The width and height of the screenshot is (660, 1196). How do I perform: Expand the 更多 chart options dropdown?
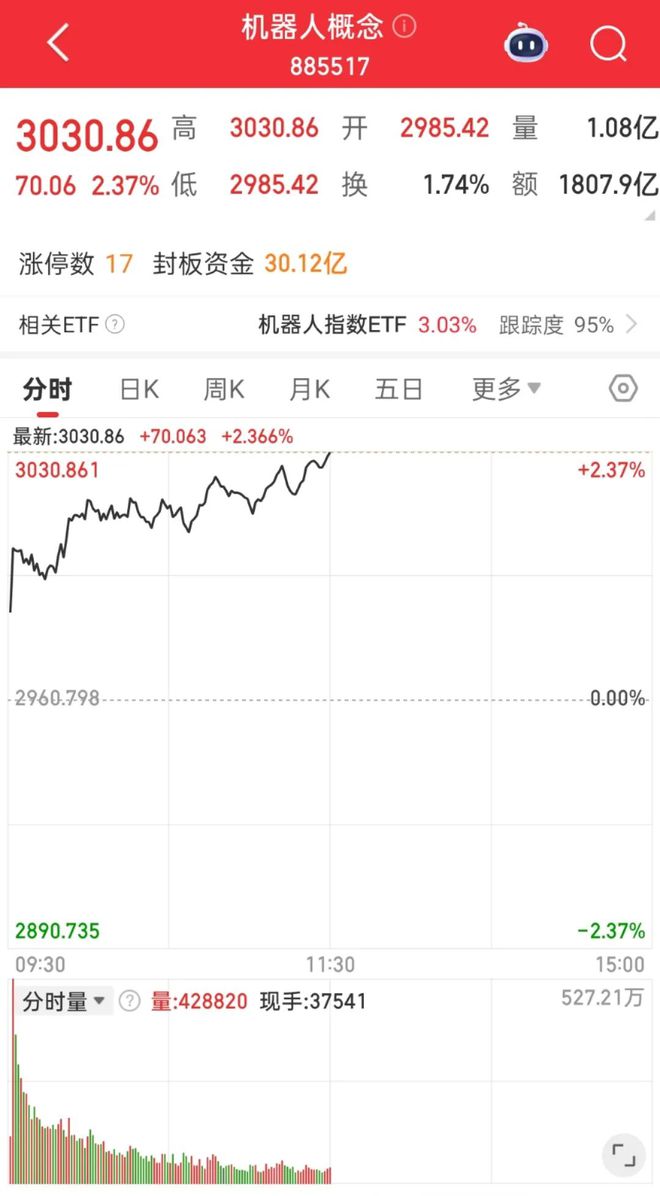pos(506,390)
